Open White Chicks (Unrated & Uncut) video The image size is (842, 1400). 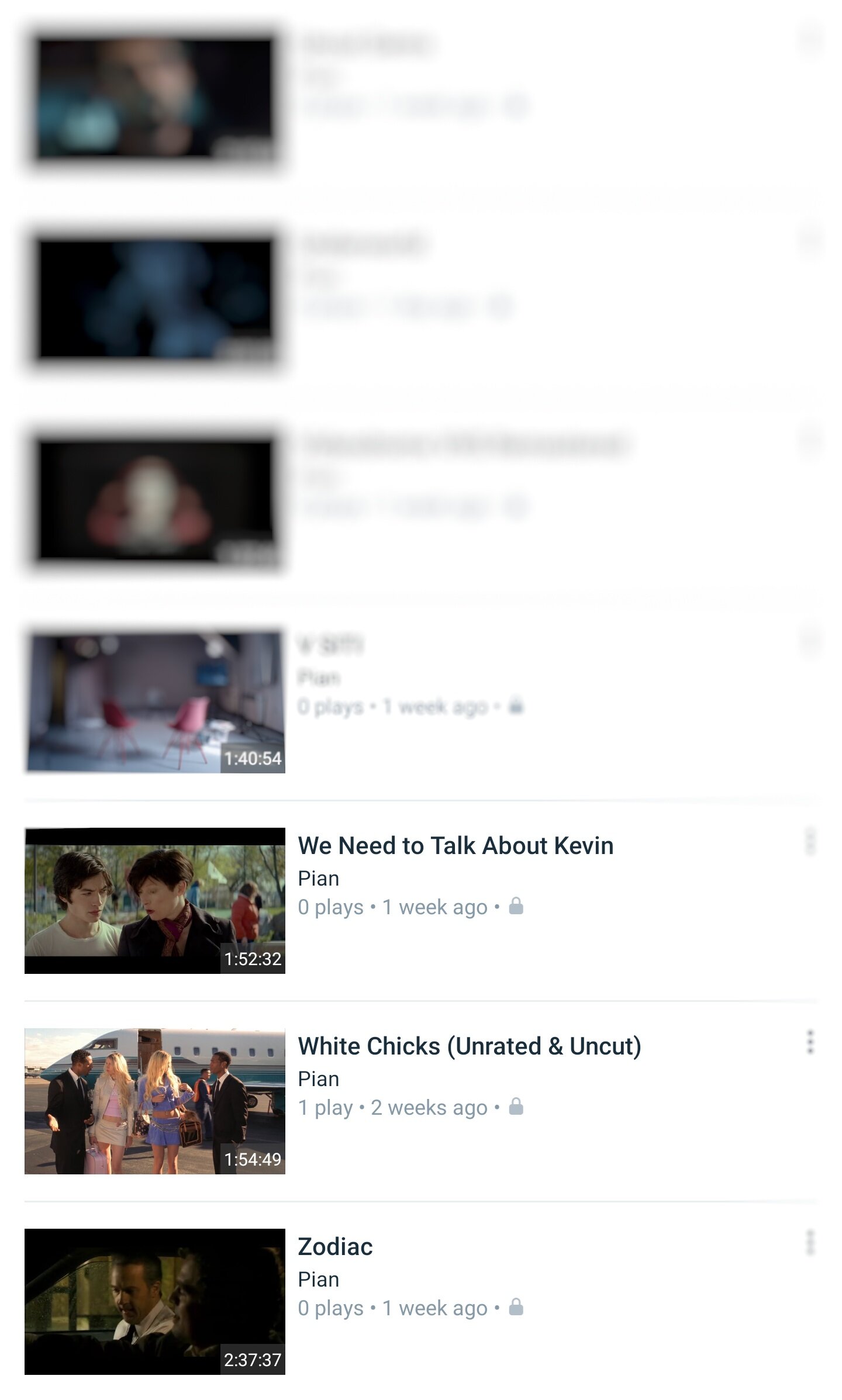click(x=154, y=1101)
